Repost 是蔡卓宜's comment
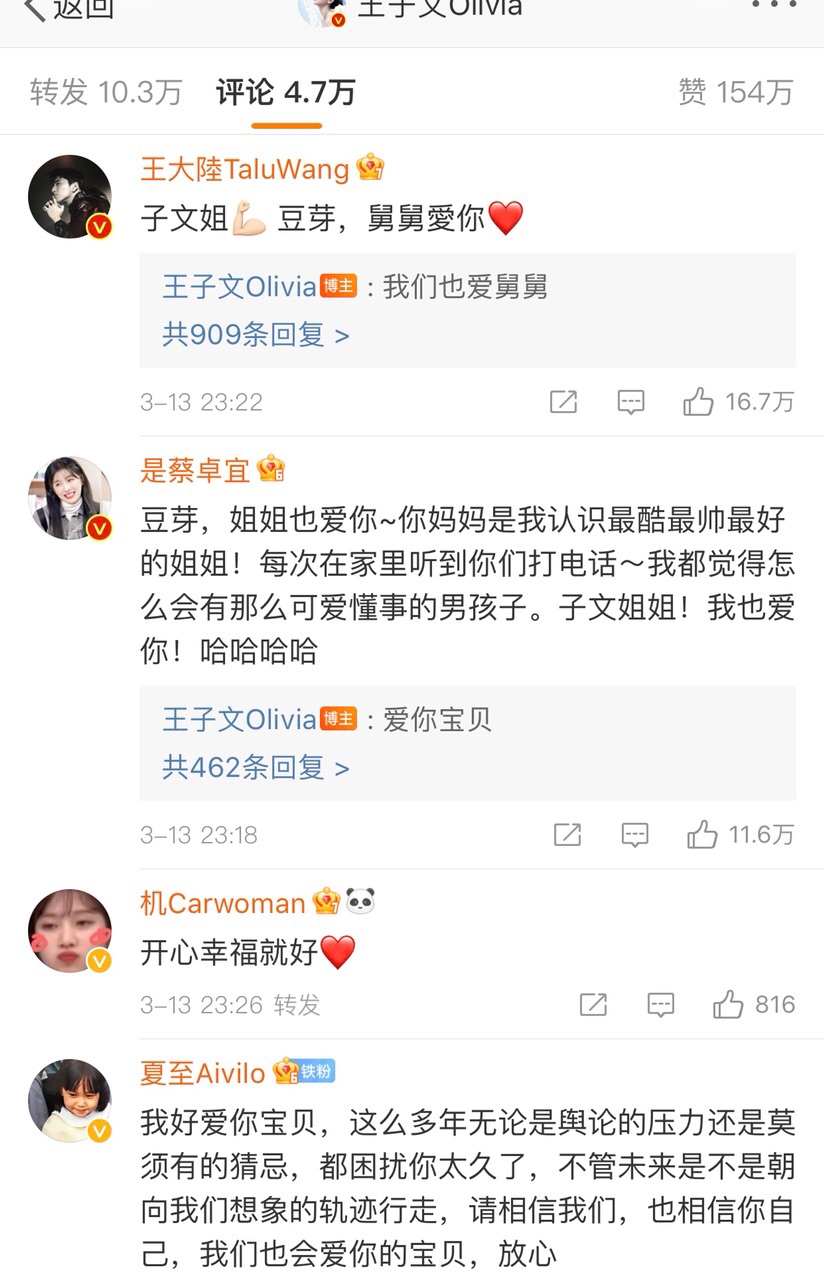The image size is (824, 1280). 567,835
